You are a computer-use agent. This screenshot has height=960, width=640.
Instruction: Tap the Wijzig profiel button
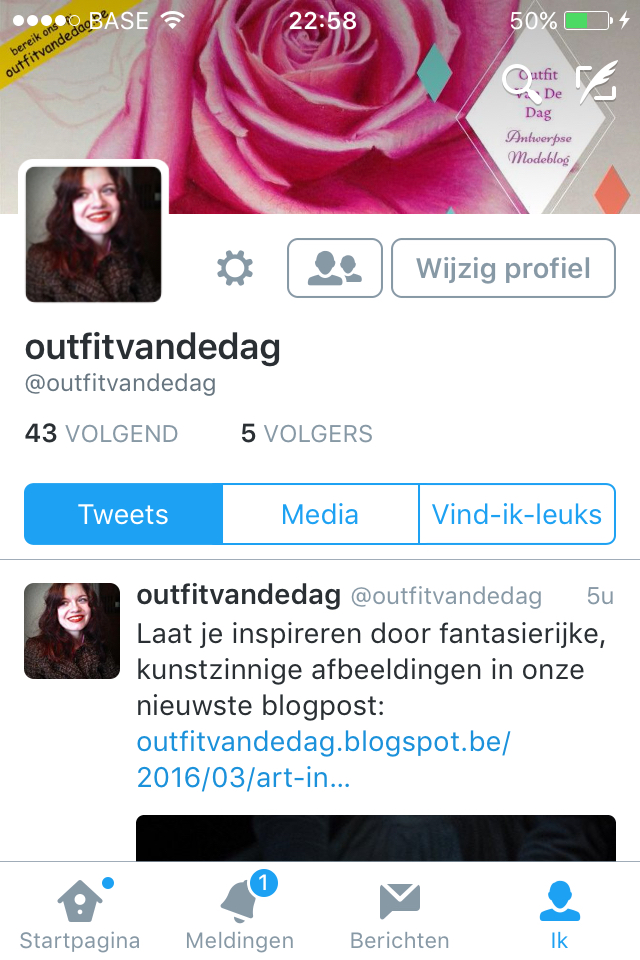tap(503, 268)
